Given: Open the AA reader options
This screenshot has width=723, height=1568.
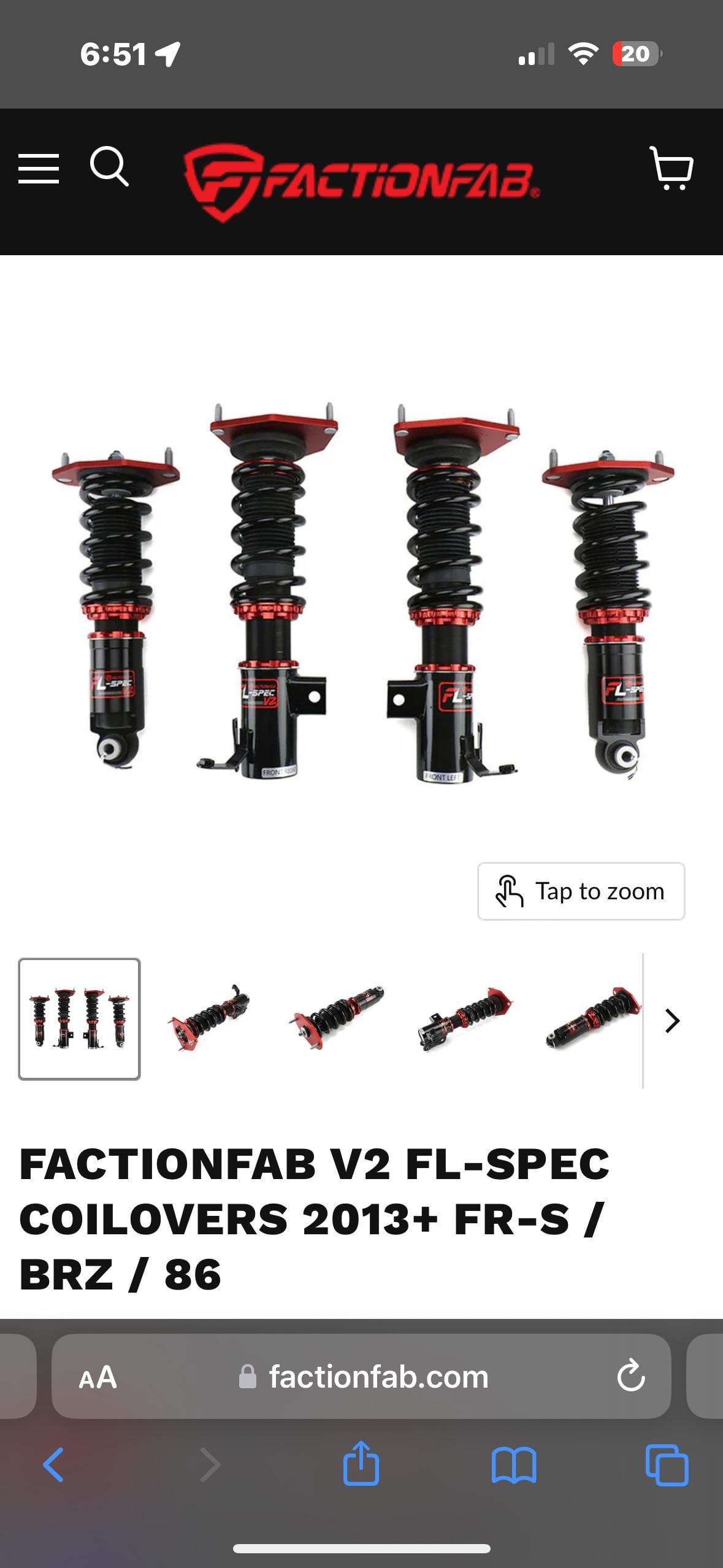Looking at the screenshot, I should coord(98,1377).
